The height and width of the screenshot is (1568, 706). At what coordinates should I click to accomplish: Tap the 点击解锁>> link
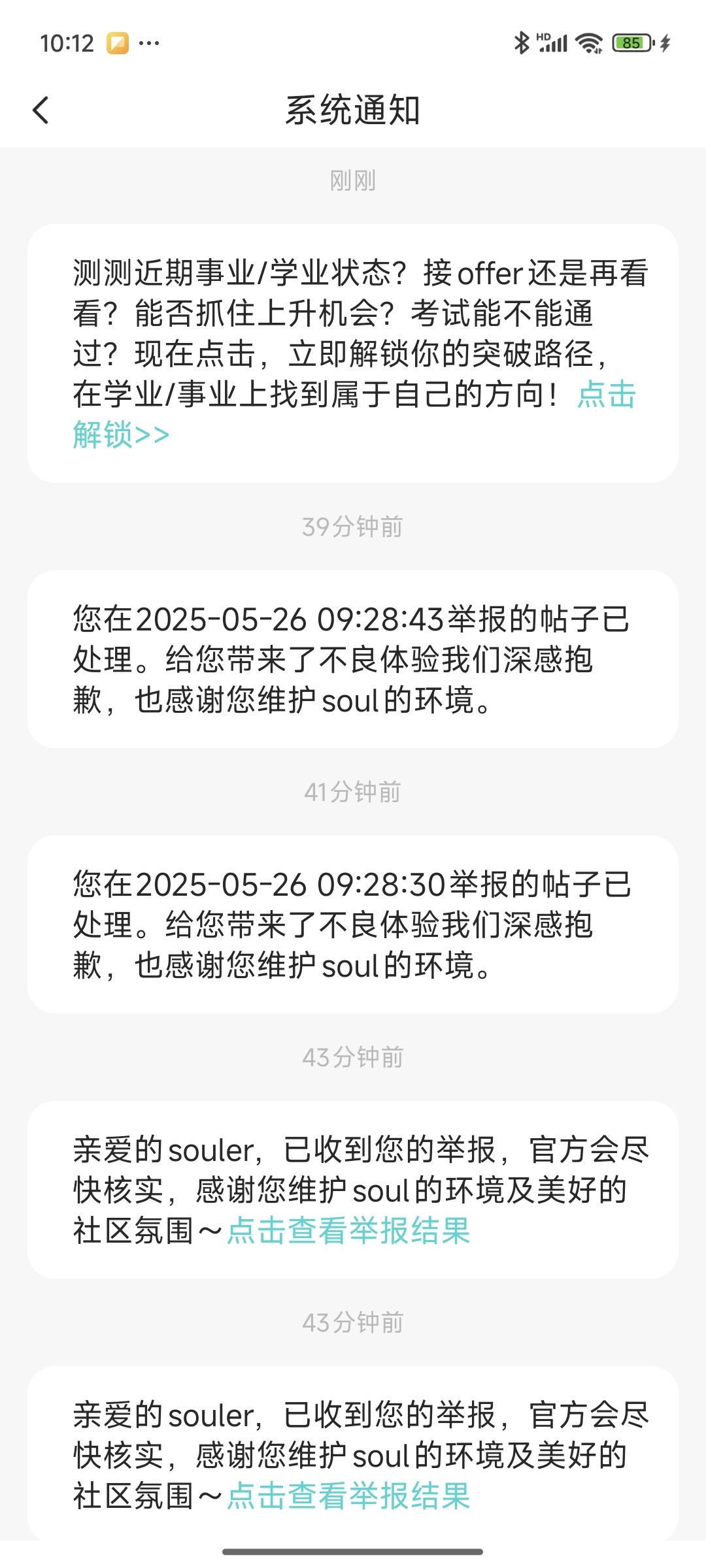122,434
